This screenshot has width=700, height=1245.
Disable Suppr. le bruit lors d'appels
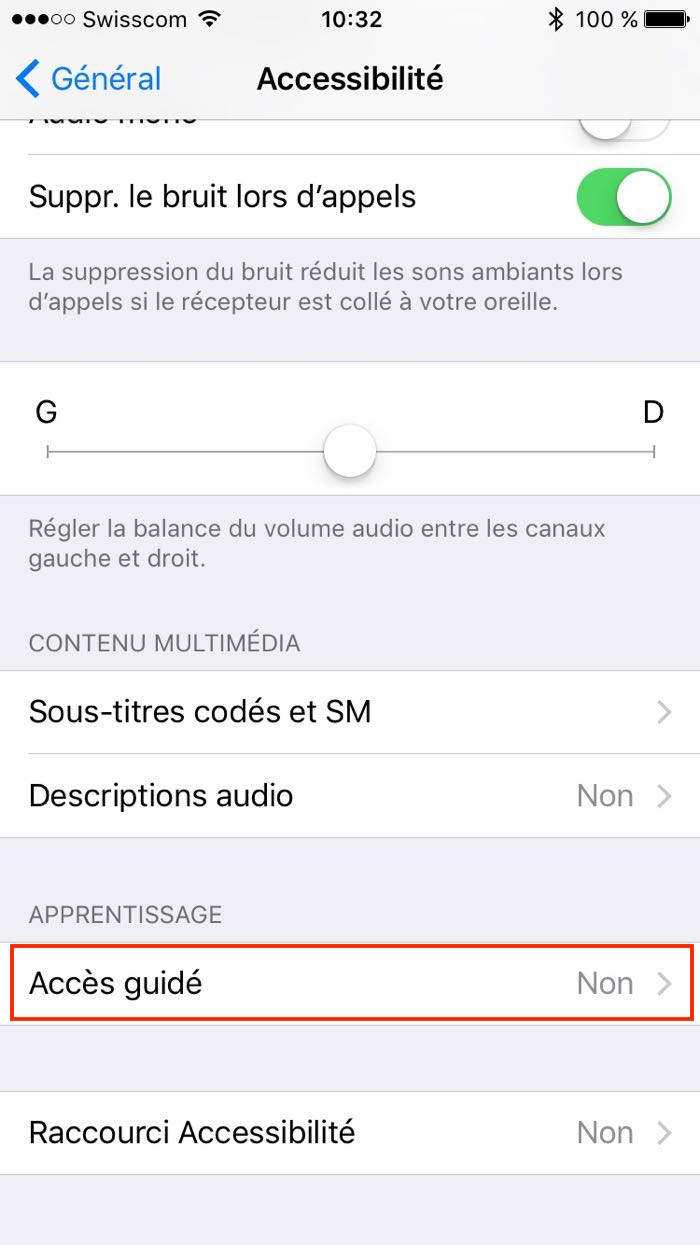[x=623, y=197]
